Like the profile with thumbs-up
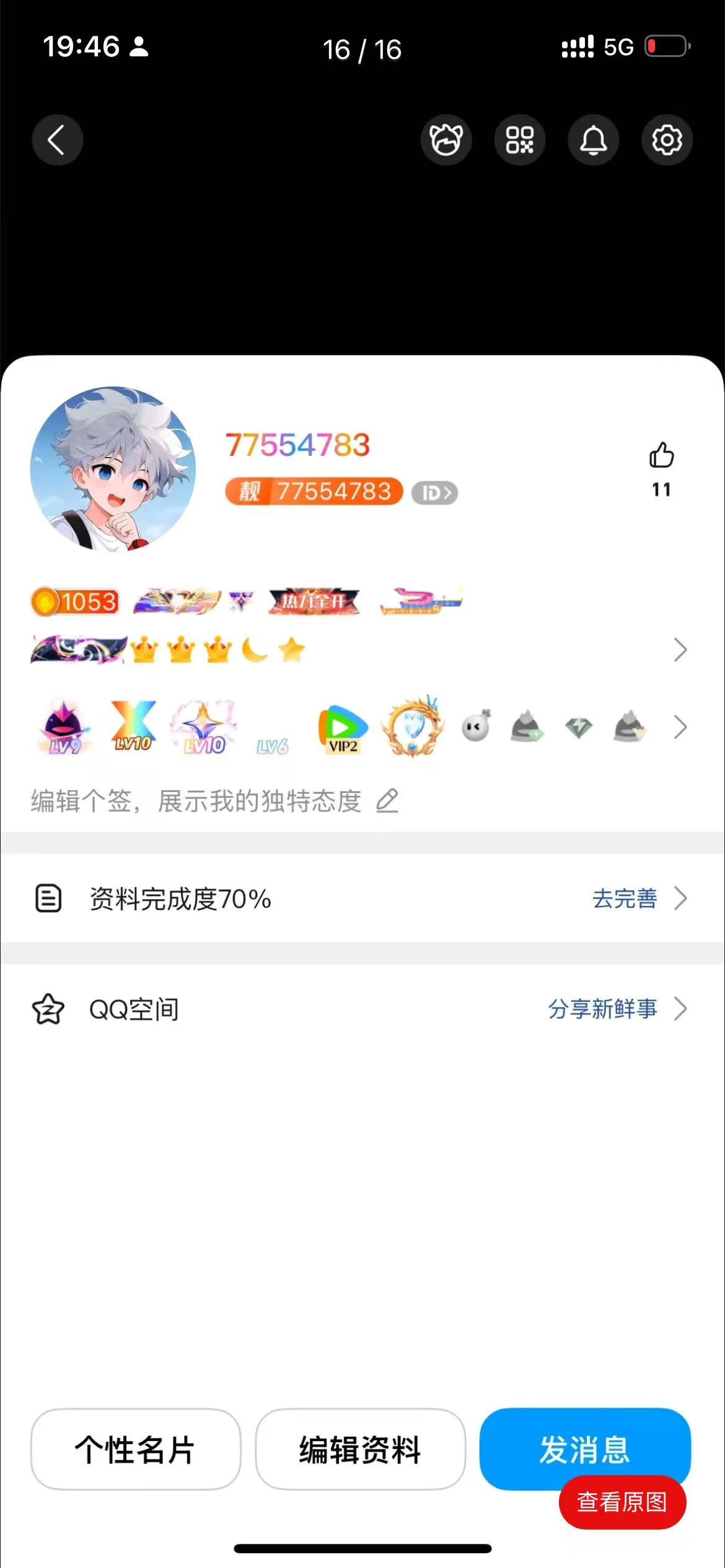 coord(661,456)
